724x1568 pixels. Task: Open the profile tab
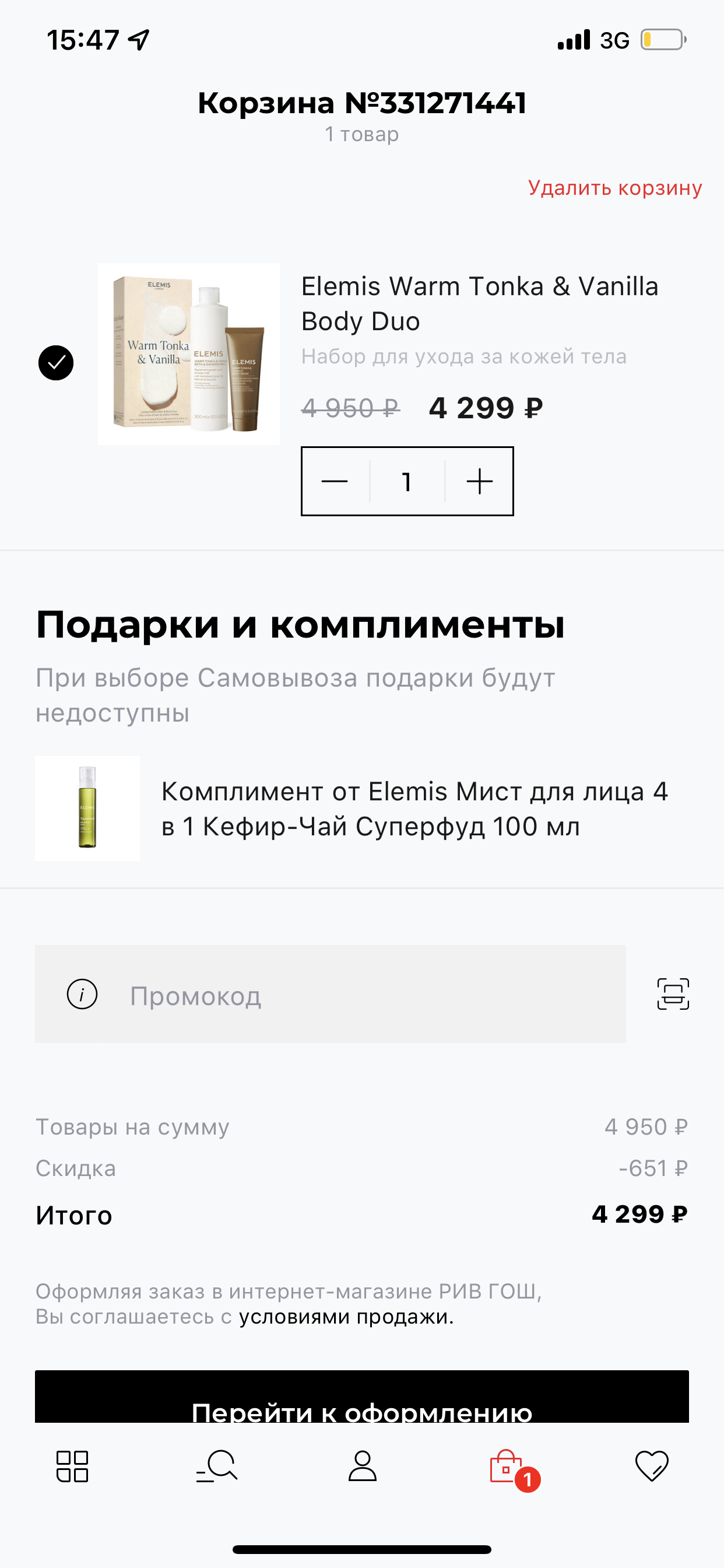tap(363, 1466)
